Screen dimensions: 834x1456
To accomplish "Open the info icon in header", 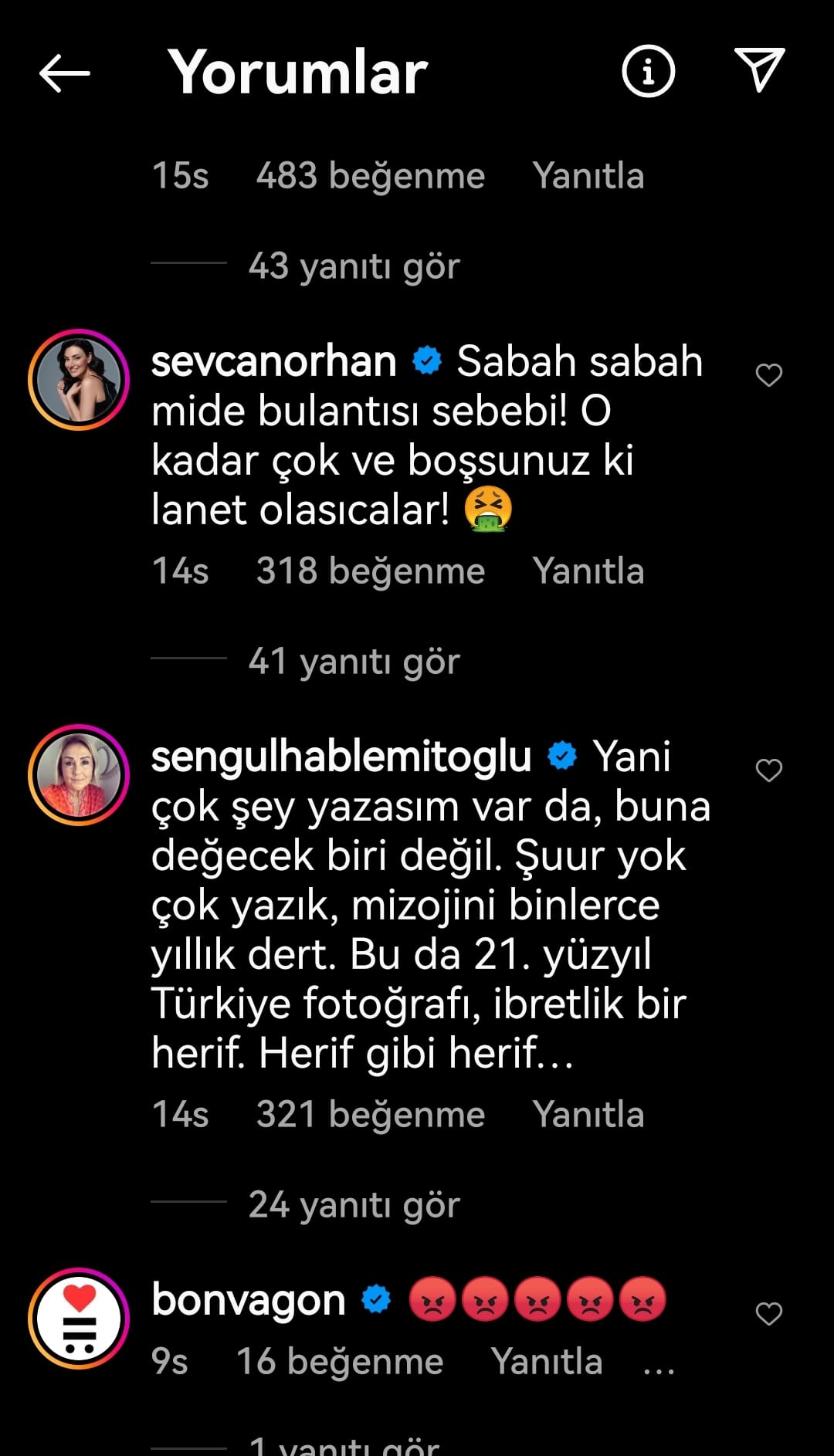I will pos(648,72).
